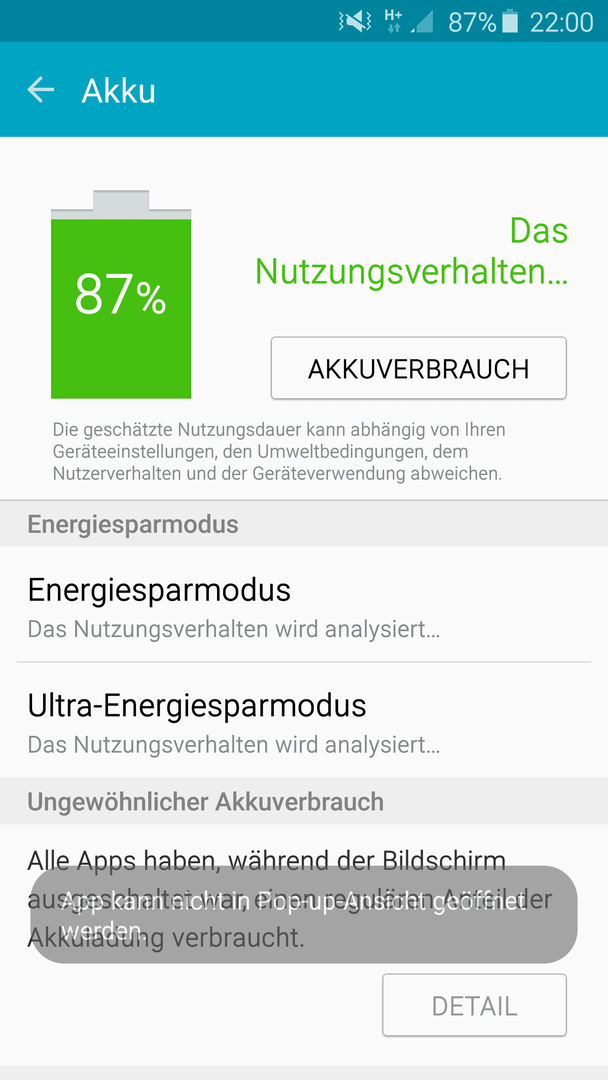Open the AKKUVERBRAUCH battery usage button

[x=419, y=368]
